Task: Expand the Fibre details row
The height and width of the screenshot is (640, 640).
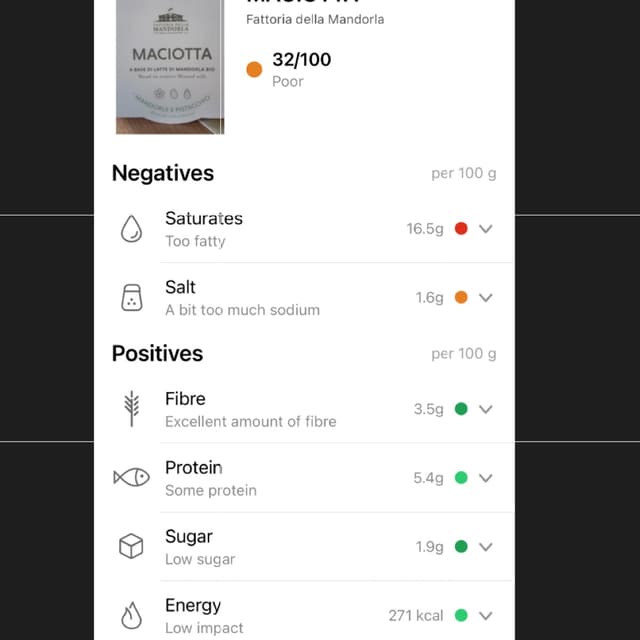Action: 486,409
